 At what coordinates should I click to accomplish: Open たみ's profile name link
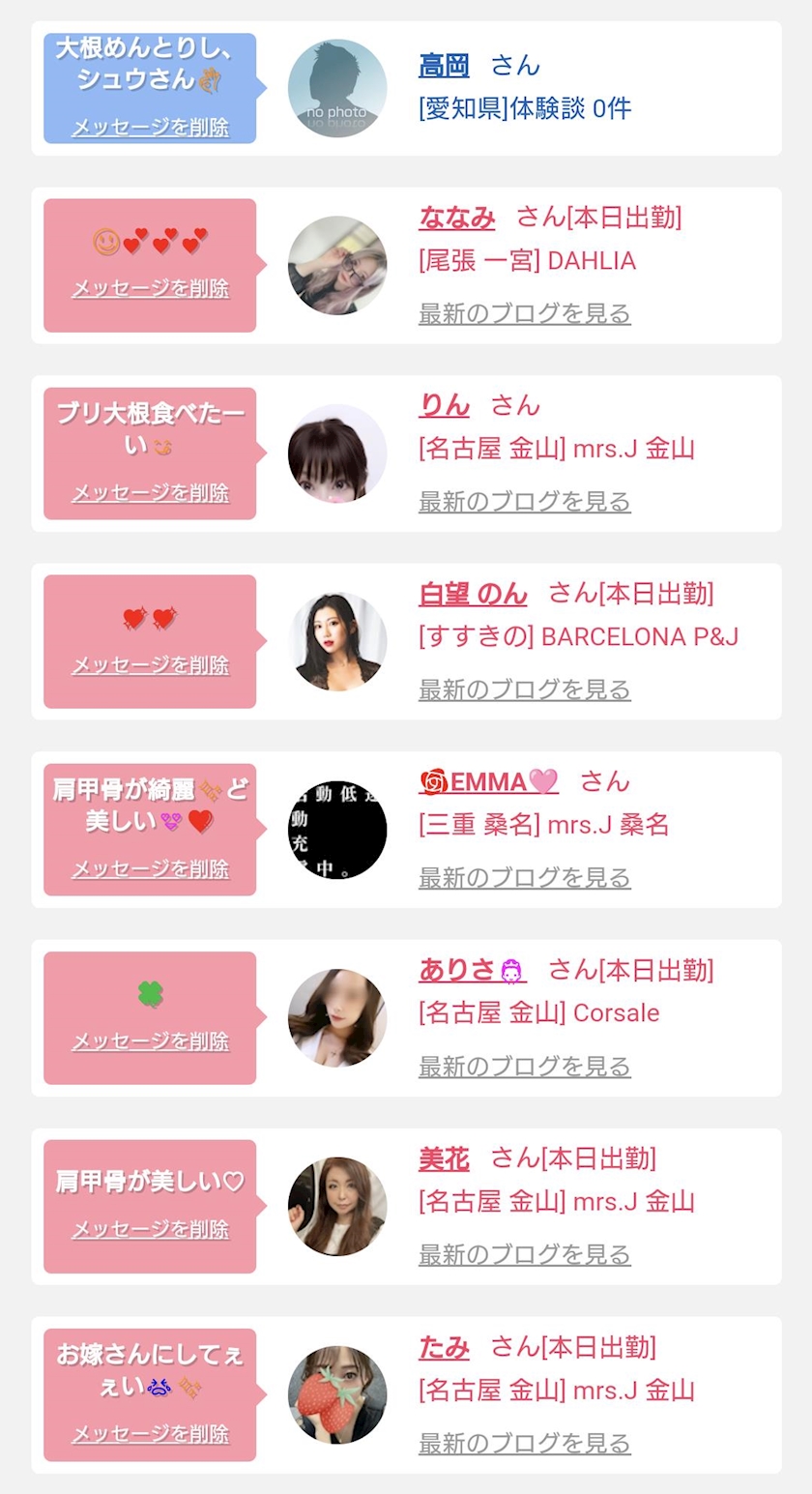tap(444, 1346)
